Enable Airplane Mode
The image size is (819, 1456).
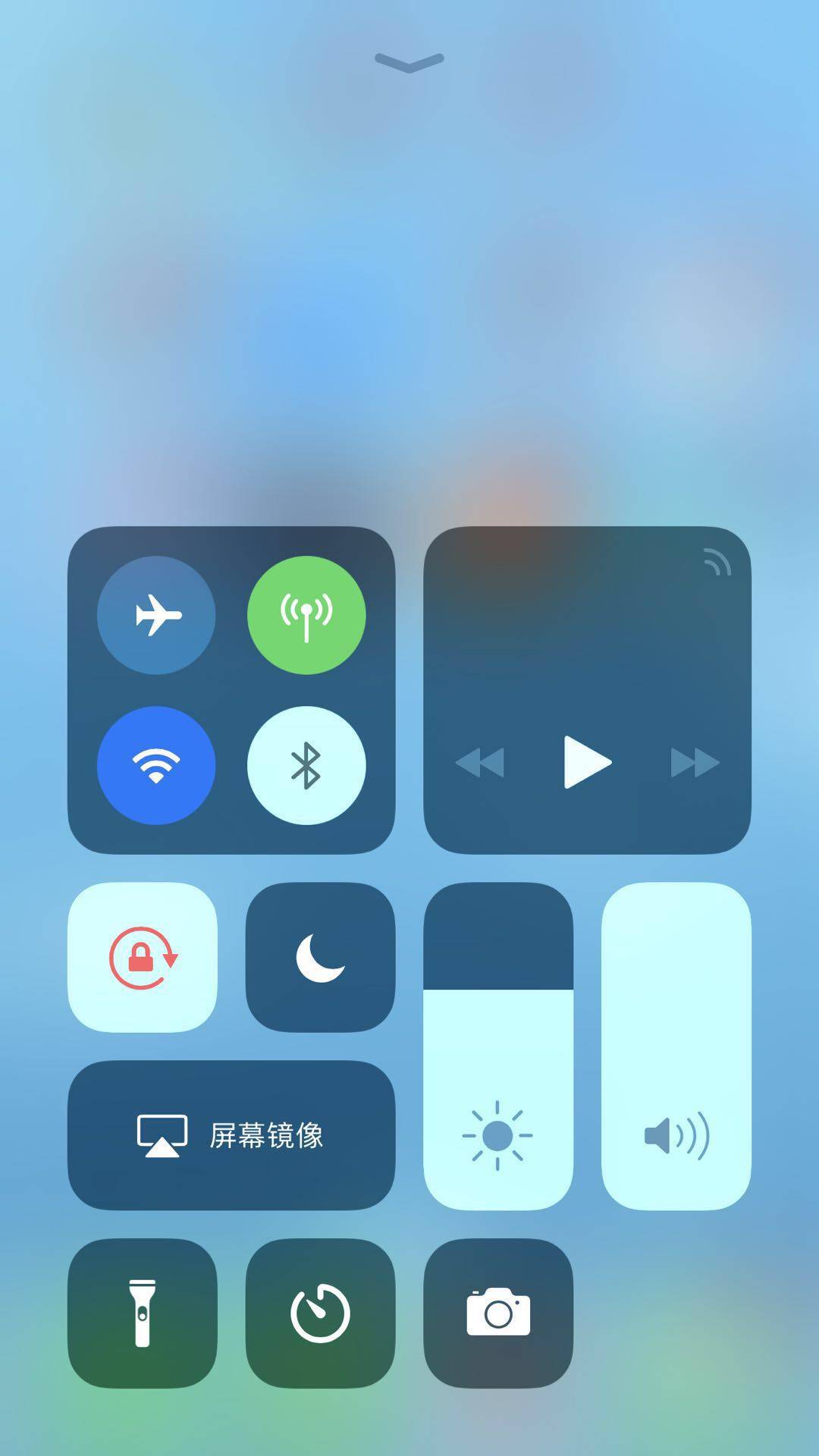click(x=156, y=615)
